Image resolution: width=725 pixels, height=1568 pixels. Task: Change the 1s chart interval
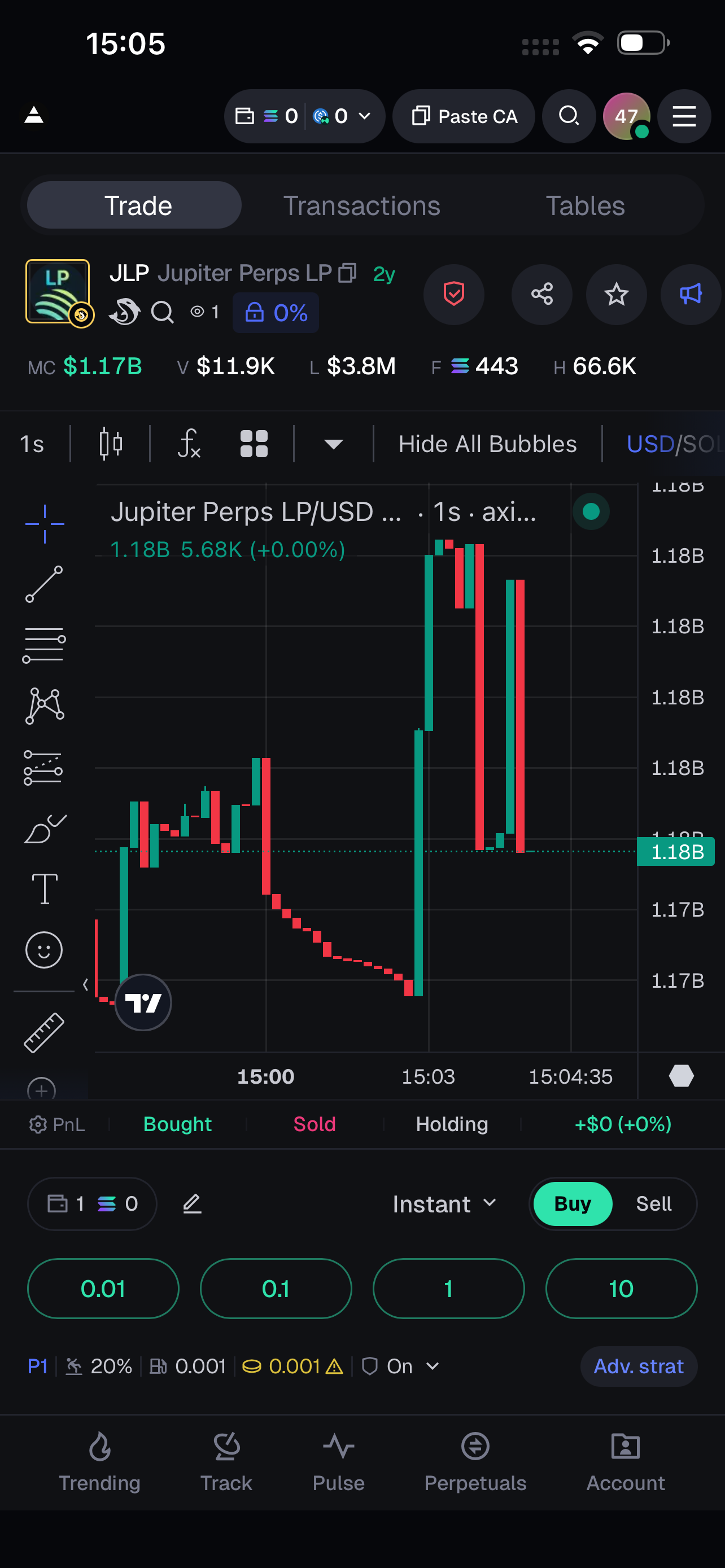32,444
